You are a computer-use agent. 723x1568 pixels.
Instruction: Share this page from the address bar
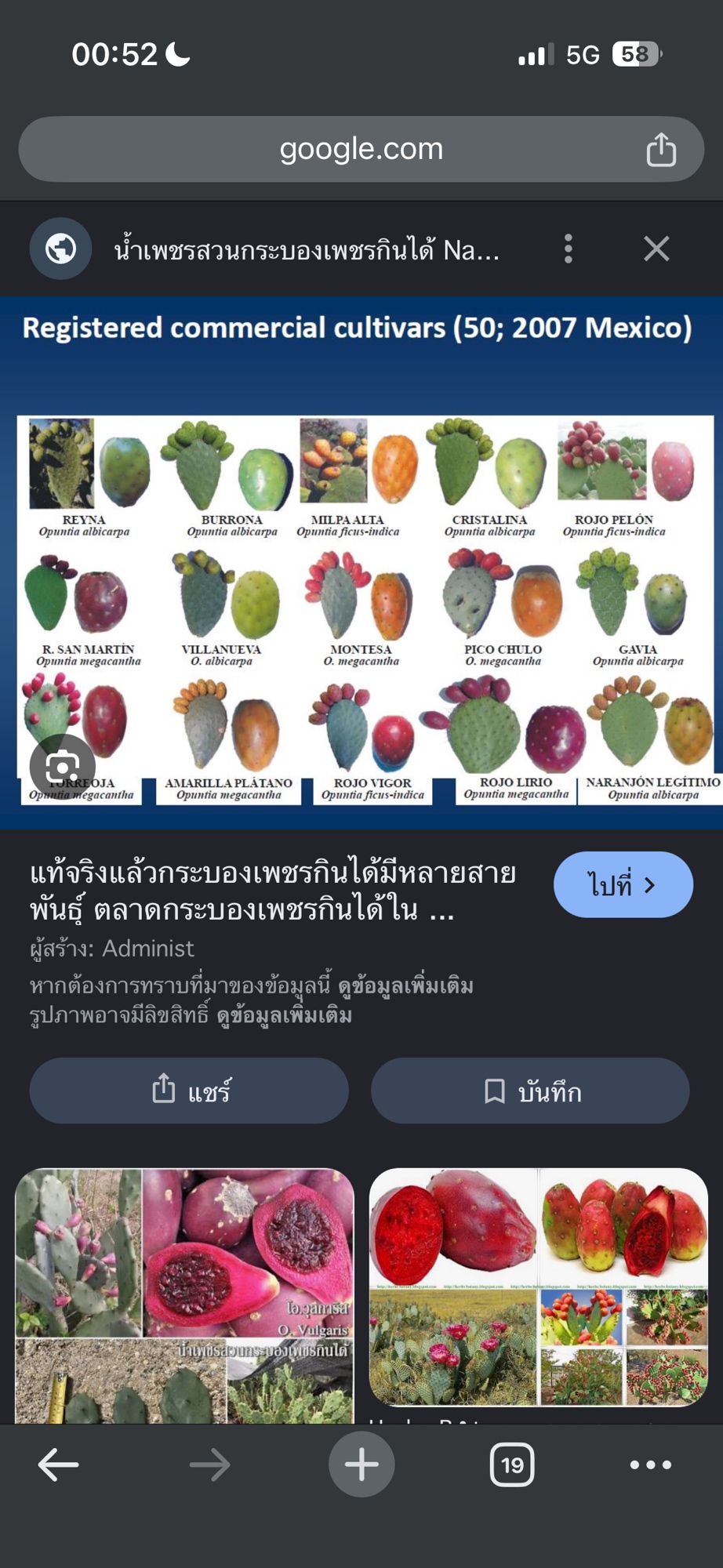click(x=661, y=149)
